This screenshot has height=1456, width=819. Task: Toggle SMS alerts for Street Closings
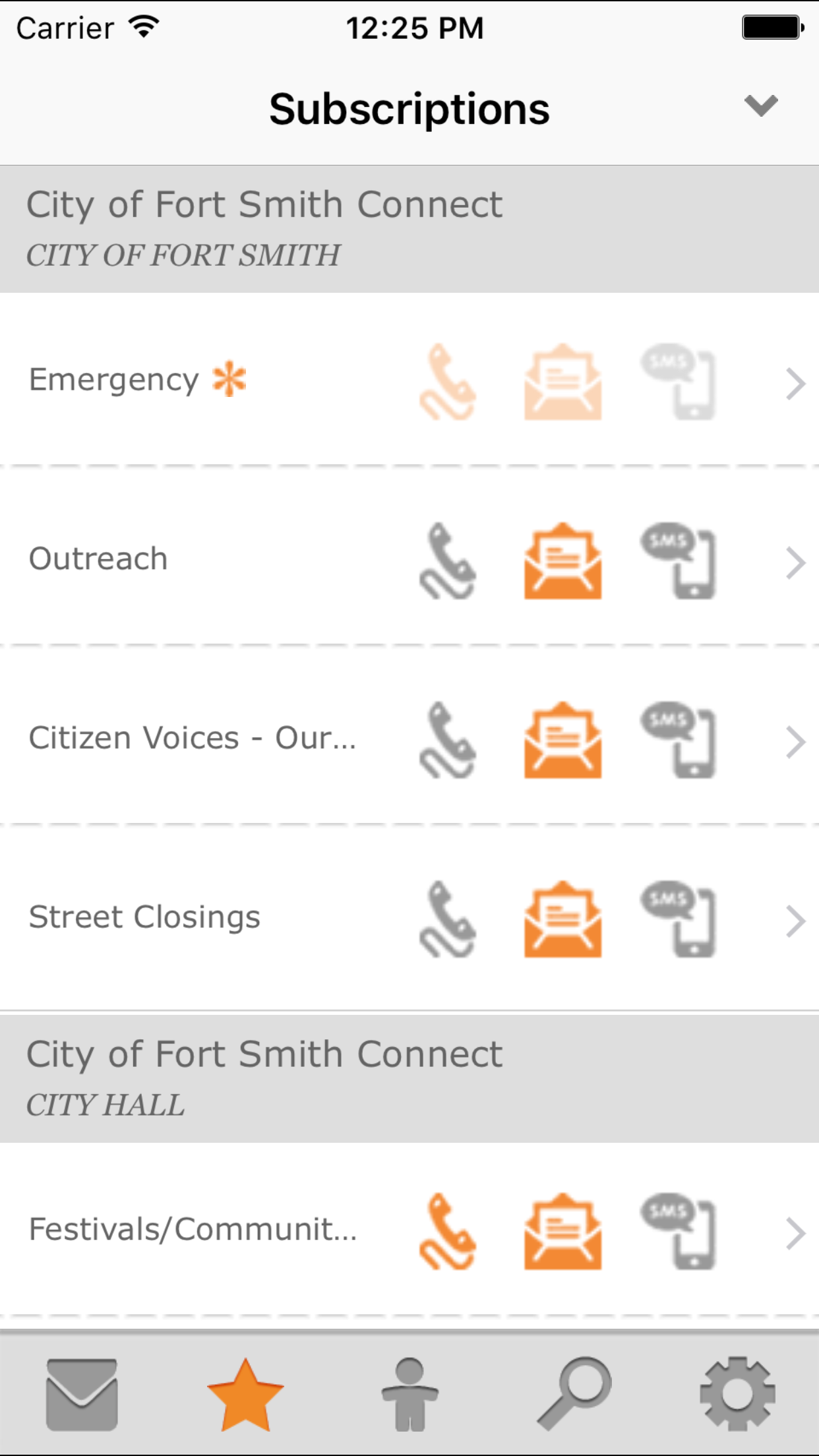pyautogui.click(x=679, y=919)
